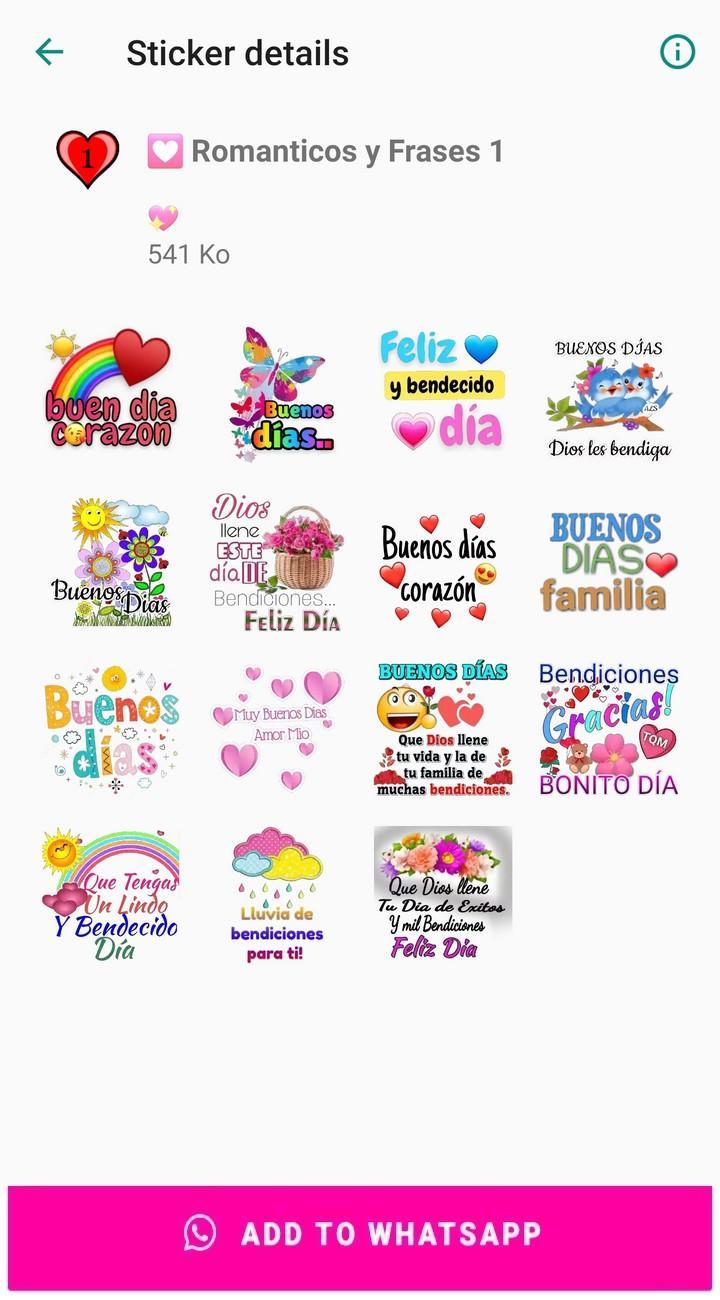
Task: Open the blue birds 'Dios les bendiga' sticker
Action: click(609, 398)
